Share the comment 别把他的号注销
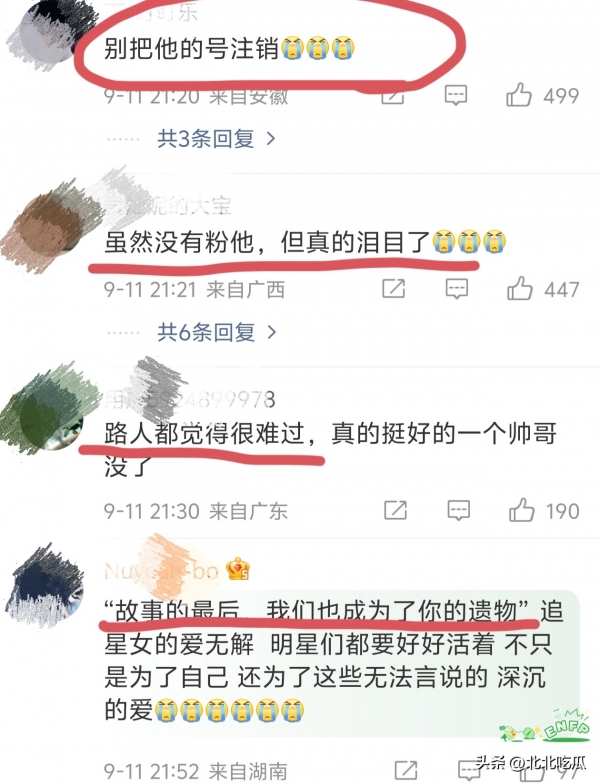600x784 pixels. 394,96
